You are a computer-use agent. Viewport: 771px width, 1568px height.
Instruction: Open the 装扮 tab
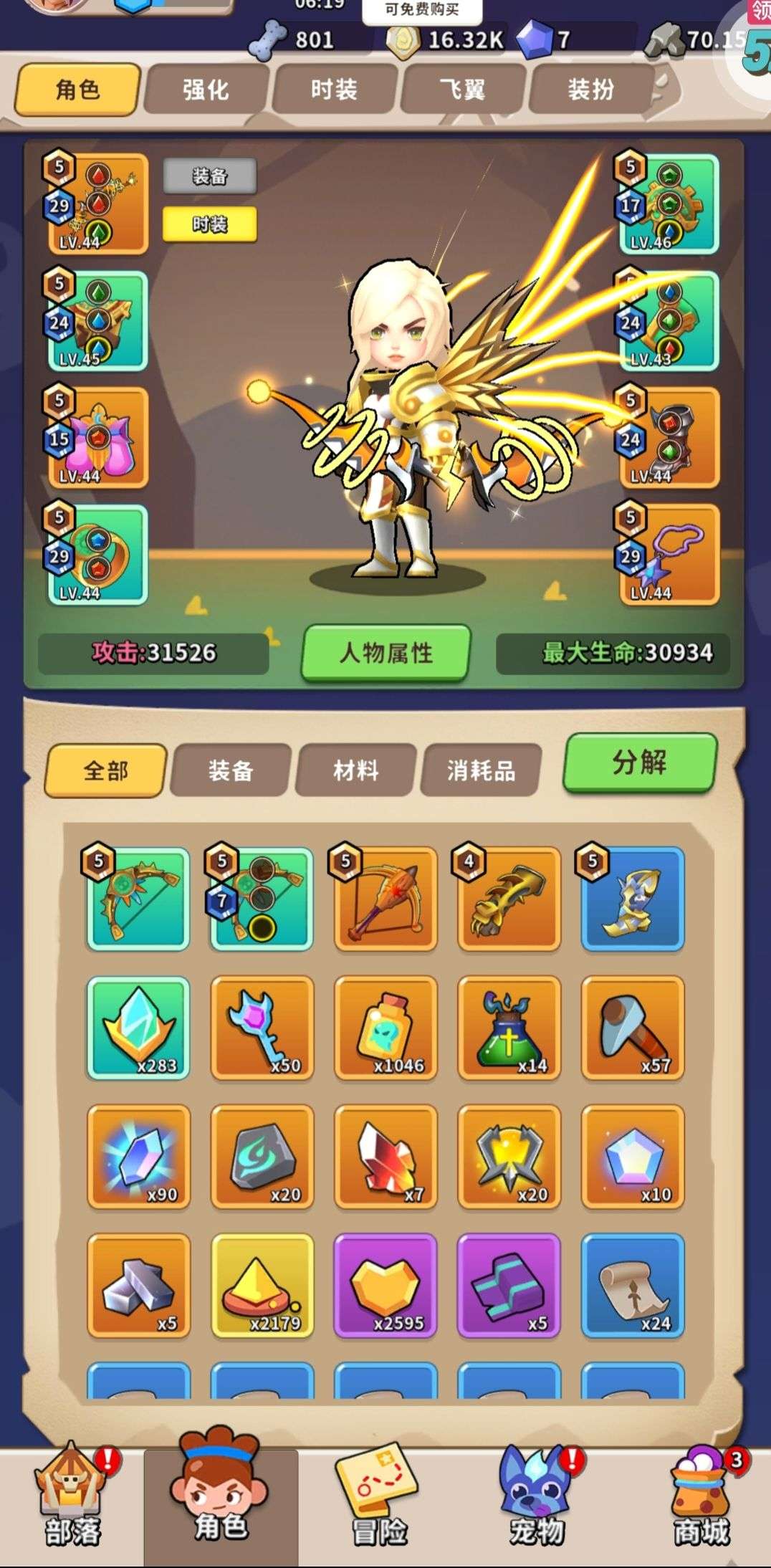(590, 90)
